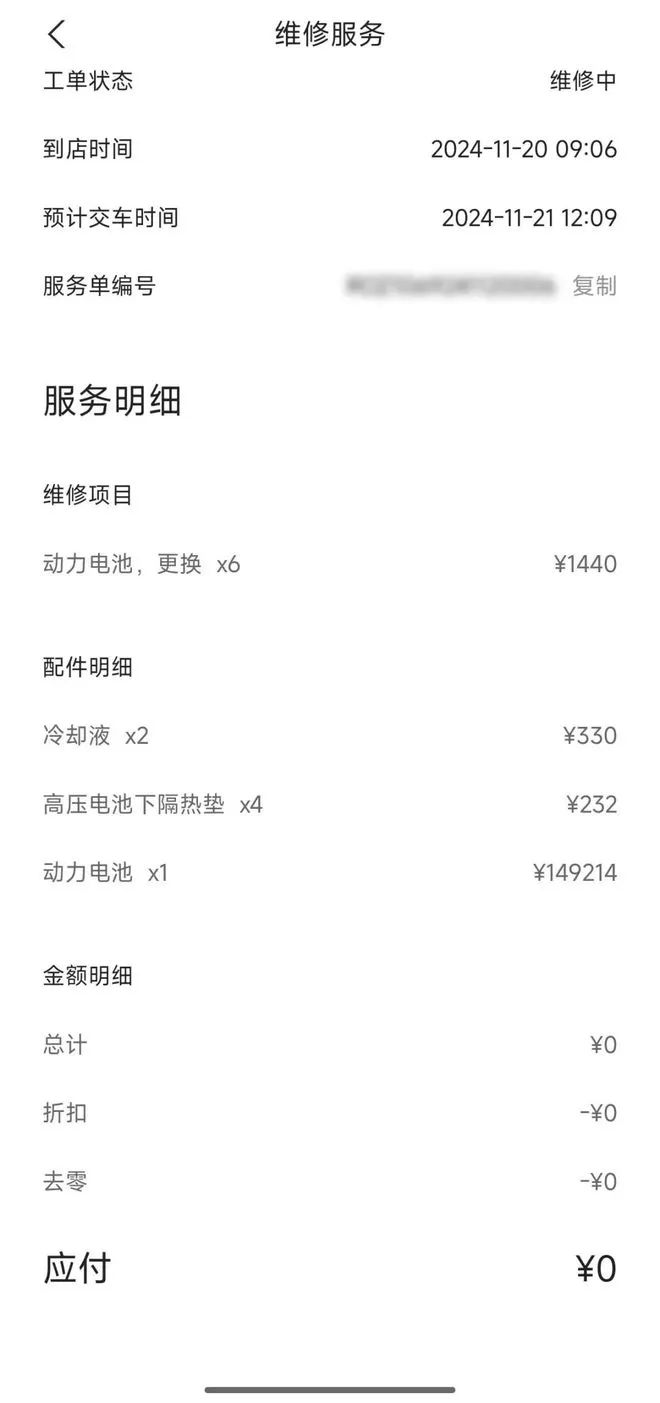Go back from the 维修服务 page
The image size is (660, 1403).
tap(56, 34)
